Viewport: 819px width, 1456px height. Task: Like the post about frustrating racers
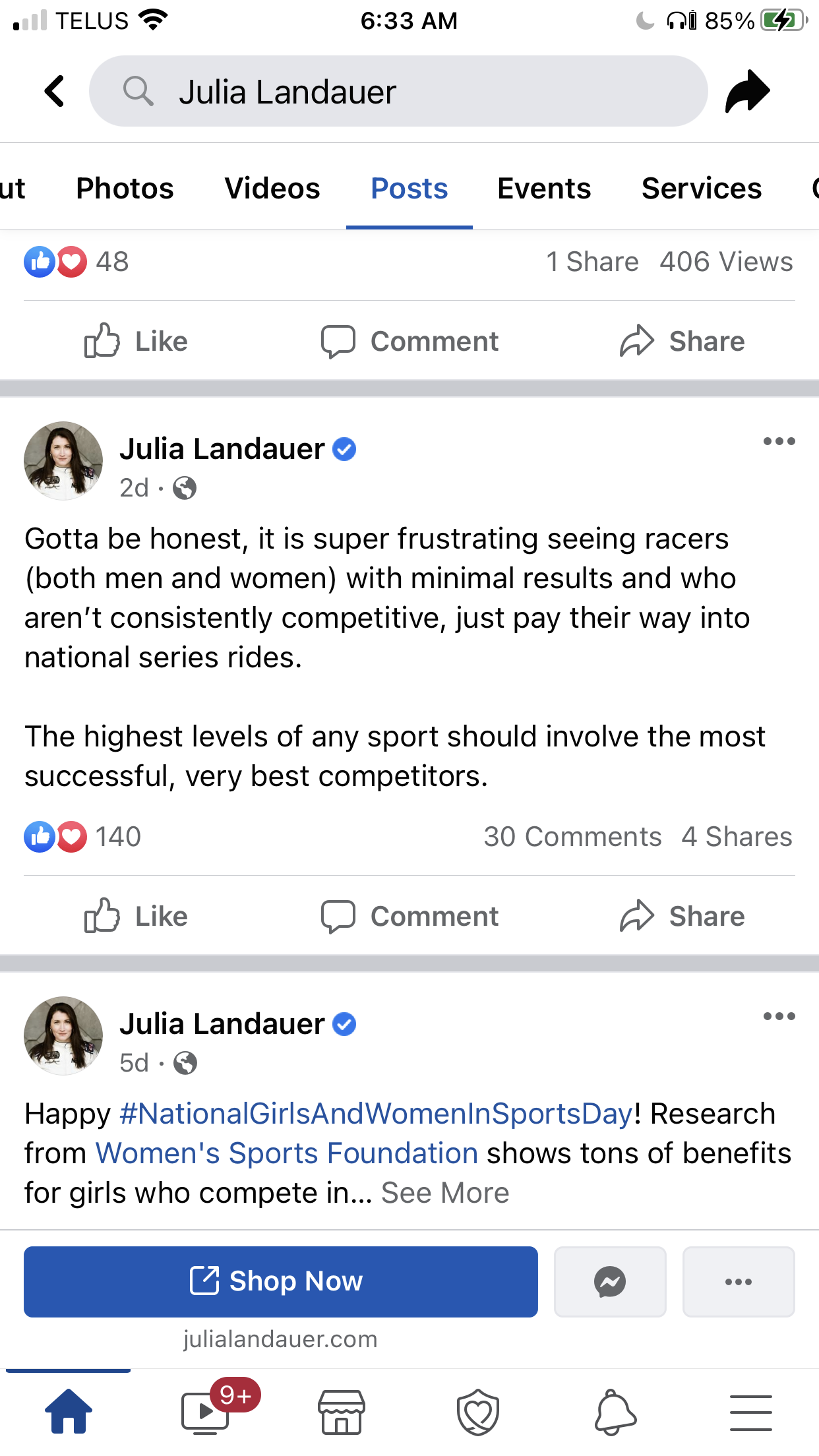coord(136,916)
